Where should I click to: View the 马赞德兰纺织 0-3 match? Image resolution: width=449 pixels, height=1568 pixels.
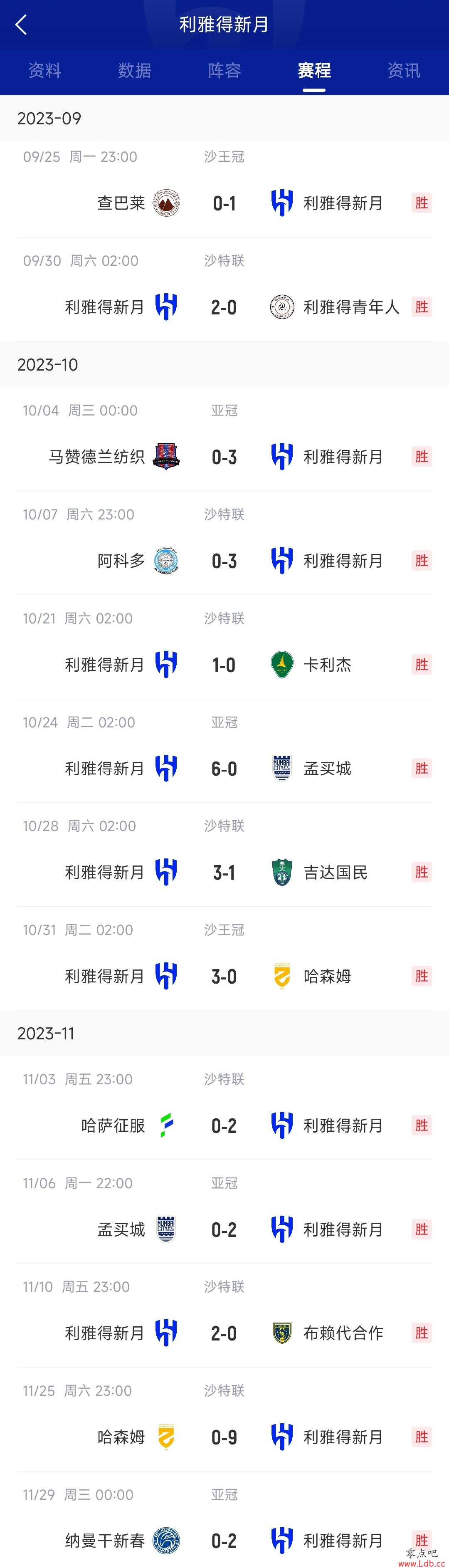coord(224,457)
